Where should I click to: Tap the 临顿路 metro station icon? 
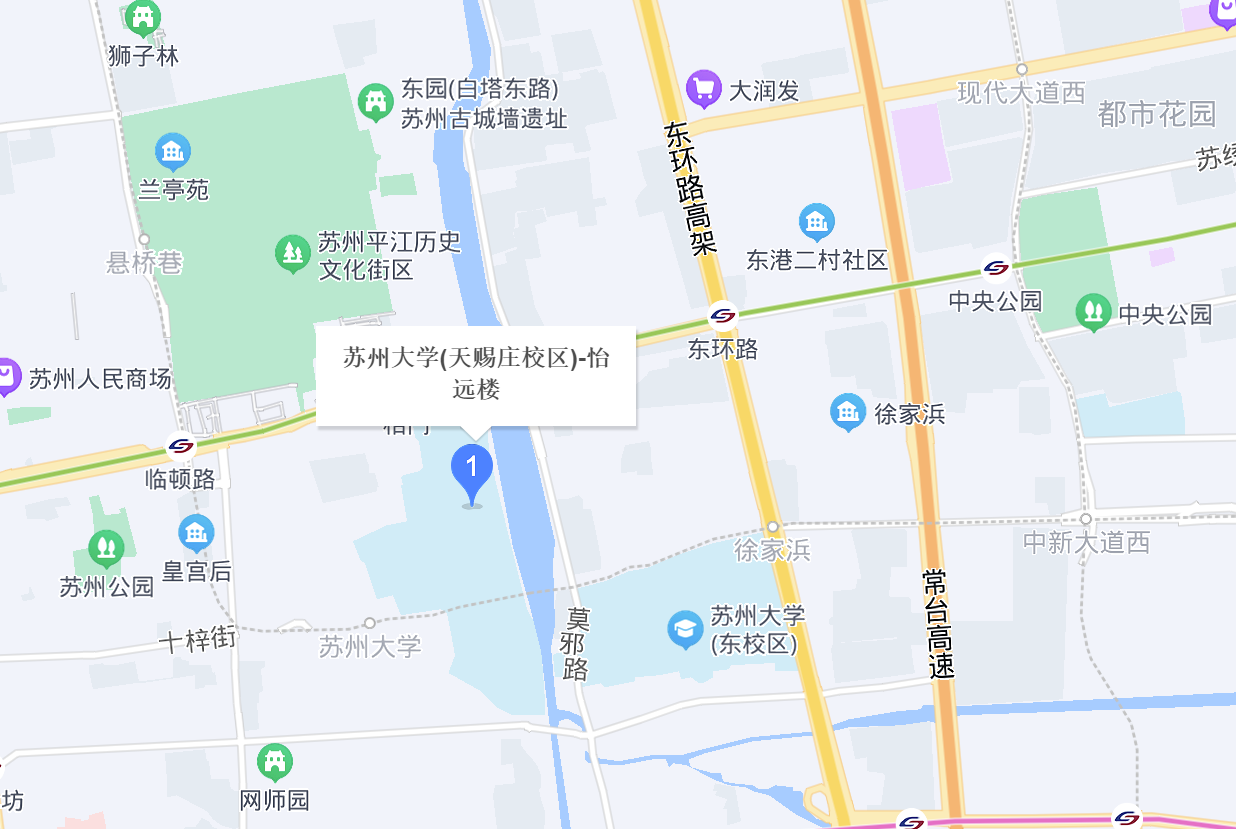point(181,446)
